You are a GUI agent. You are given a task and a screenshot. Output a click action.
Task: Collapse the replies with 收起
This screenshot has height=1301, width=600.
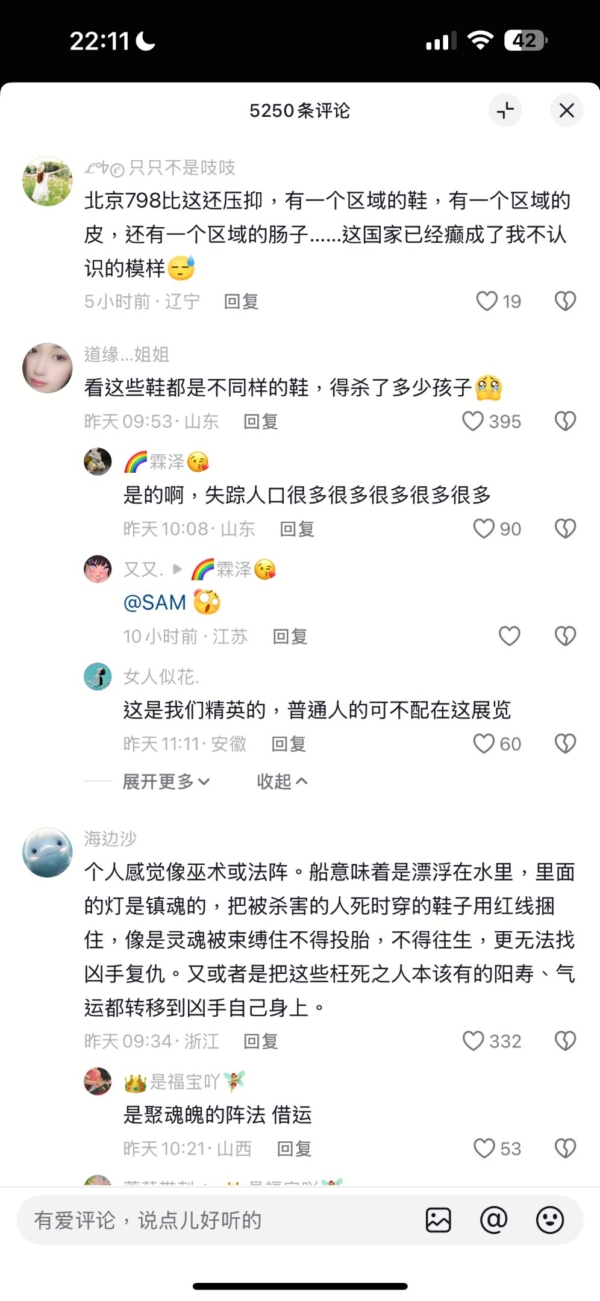click(x=282, y=781)
